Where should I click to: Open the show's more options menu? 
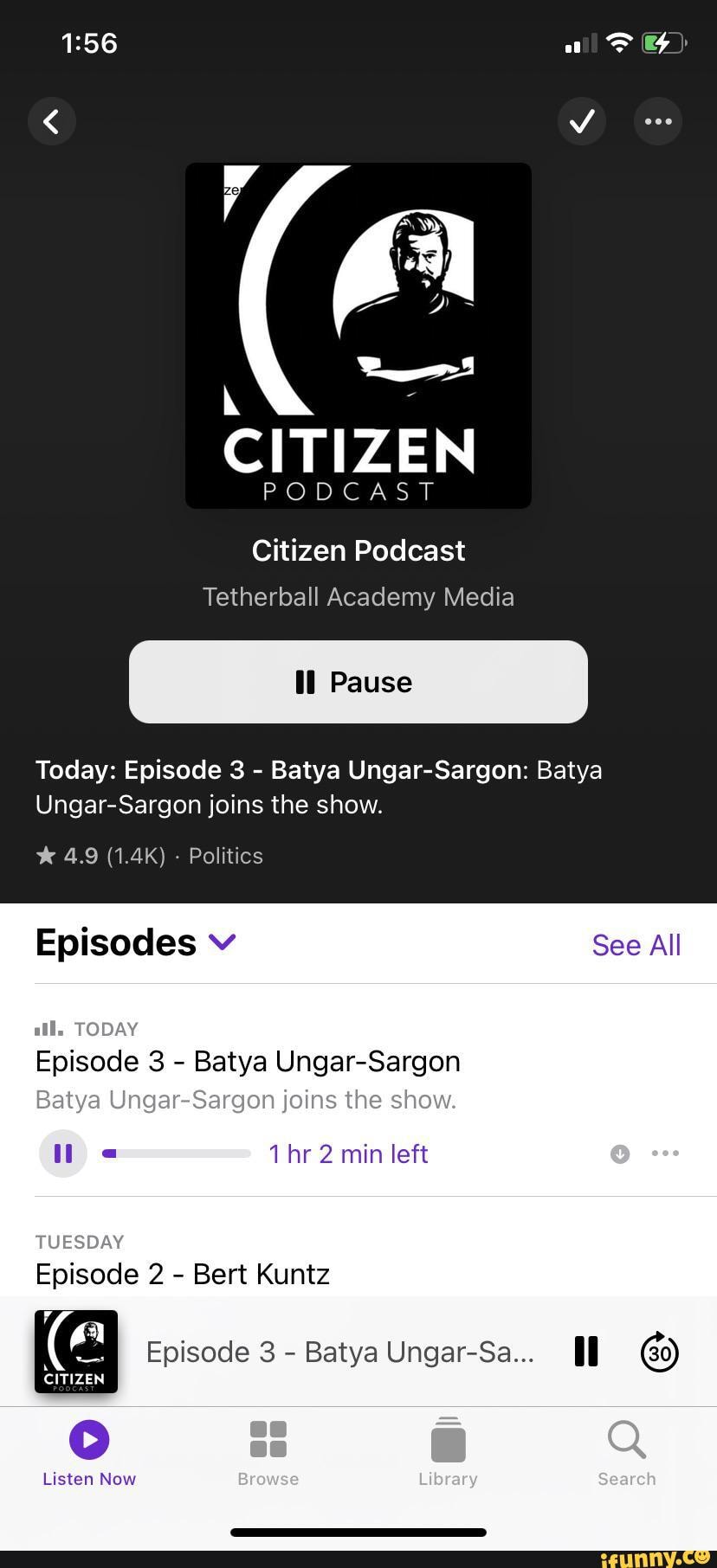click(658, 121)
